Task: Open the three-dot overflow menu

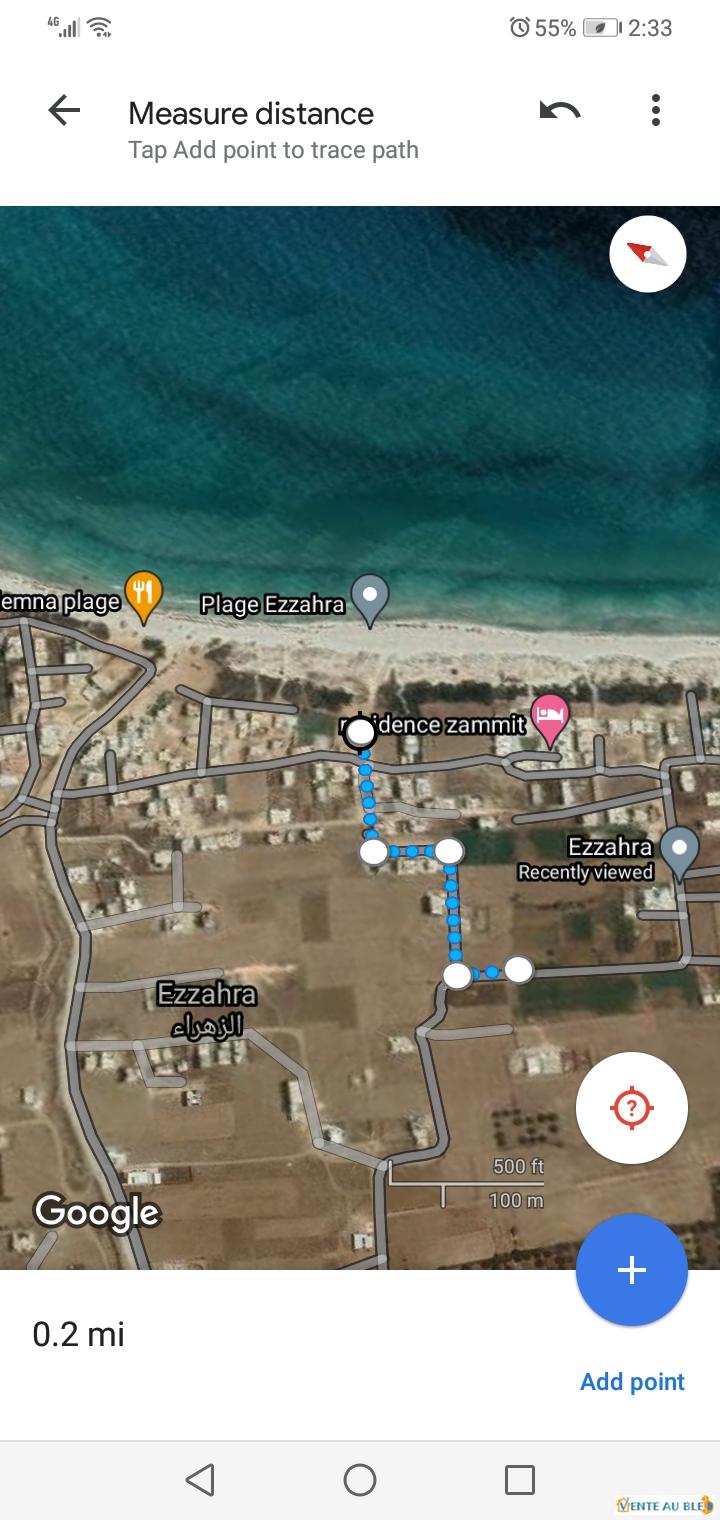Action: [656, 110]
